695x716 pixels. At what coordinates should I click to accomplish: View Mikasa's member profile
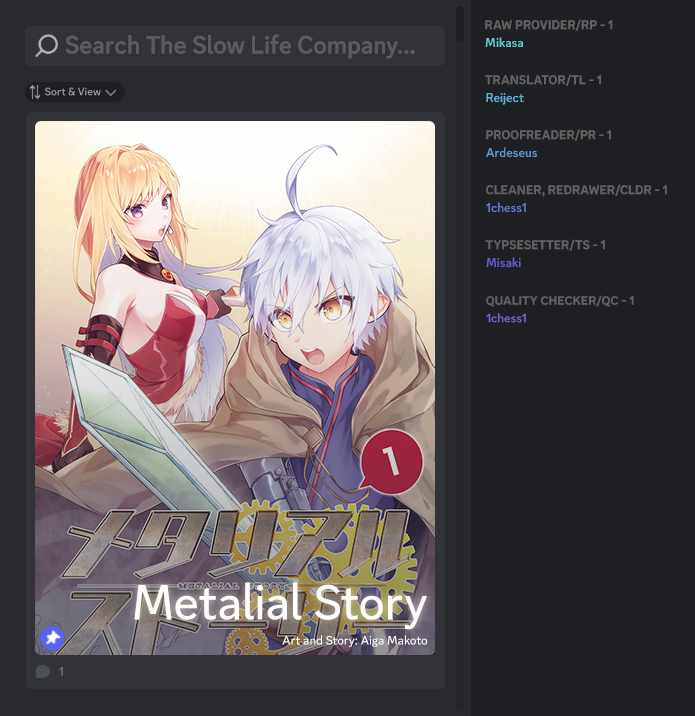tap(504, 43)
